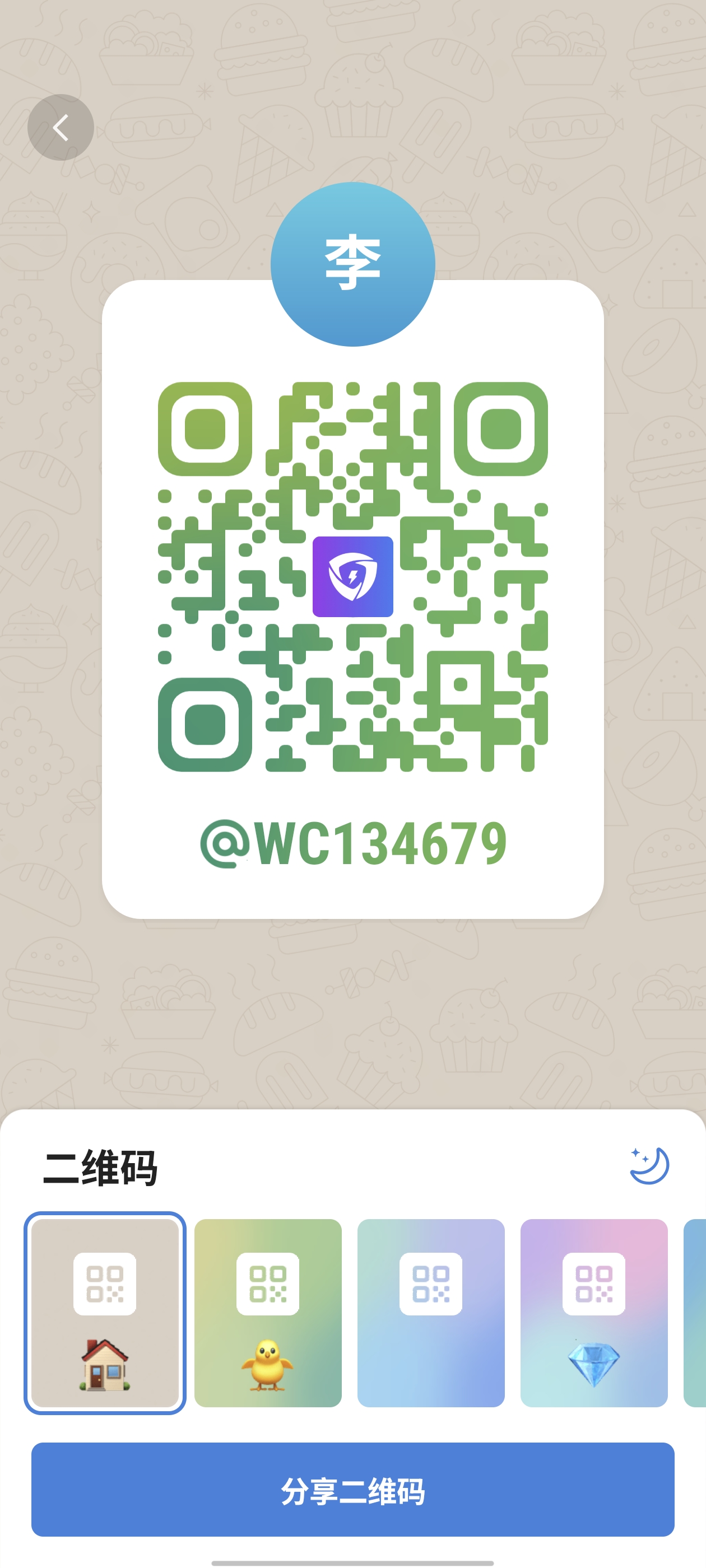The image size is (706, 1568).
Task: Go back using the arrow button
Action: coord(61,127)
